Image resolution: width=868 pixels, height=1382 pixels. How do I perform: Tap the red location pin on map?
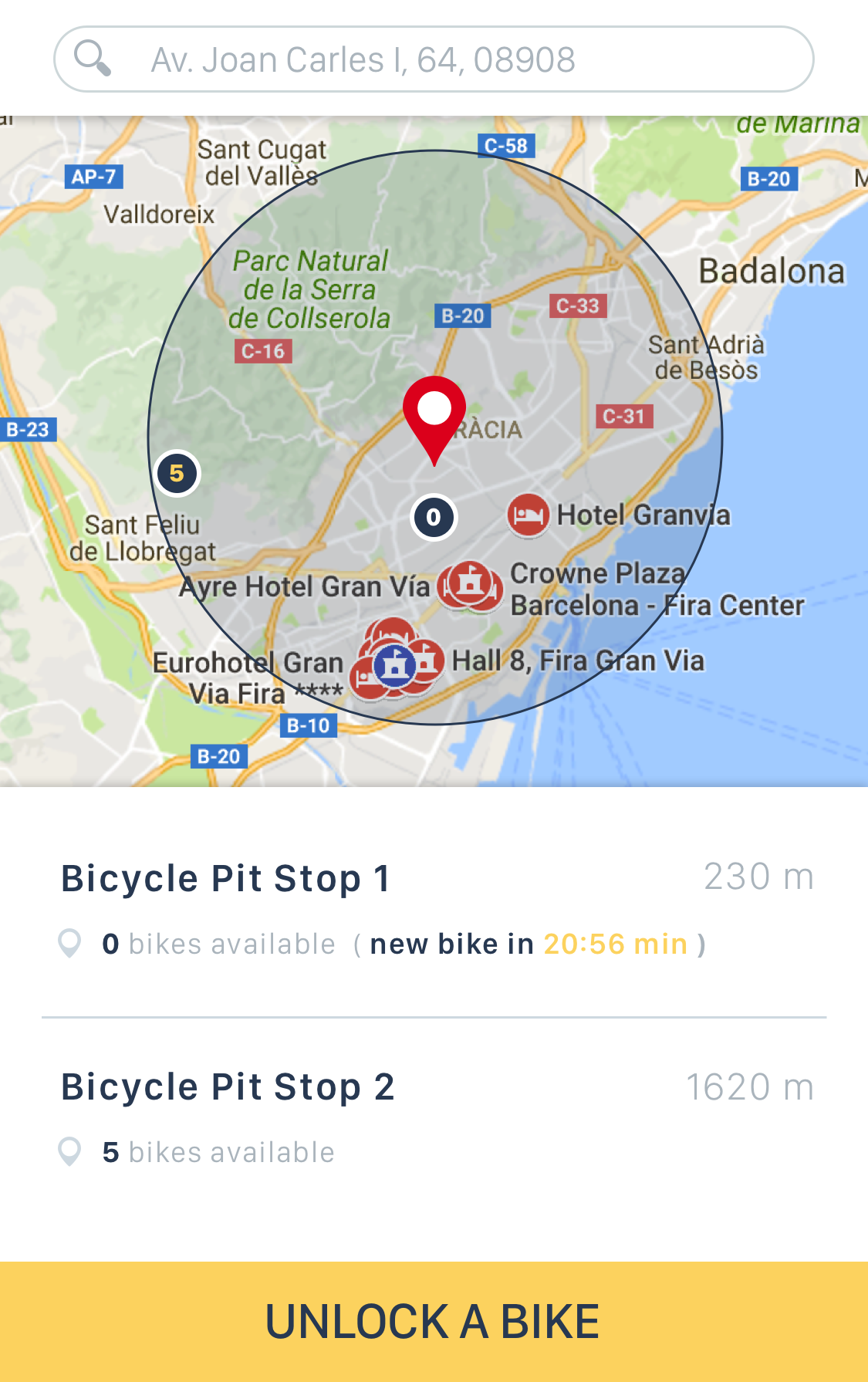tap(434, 413)
